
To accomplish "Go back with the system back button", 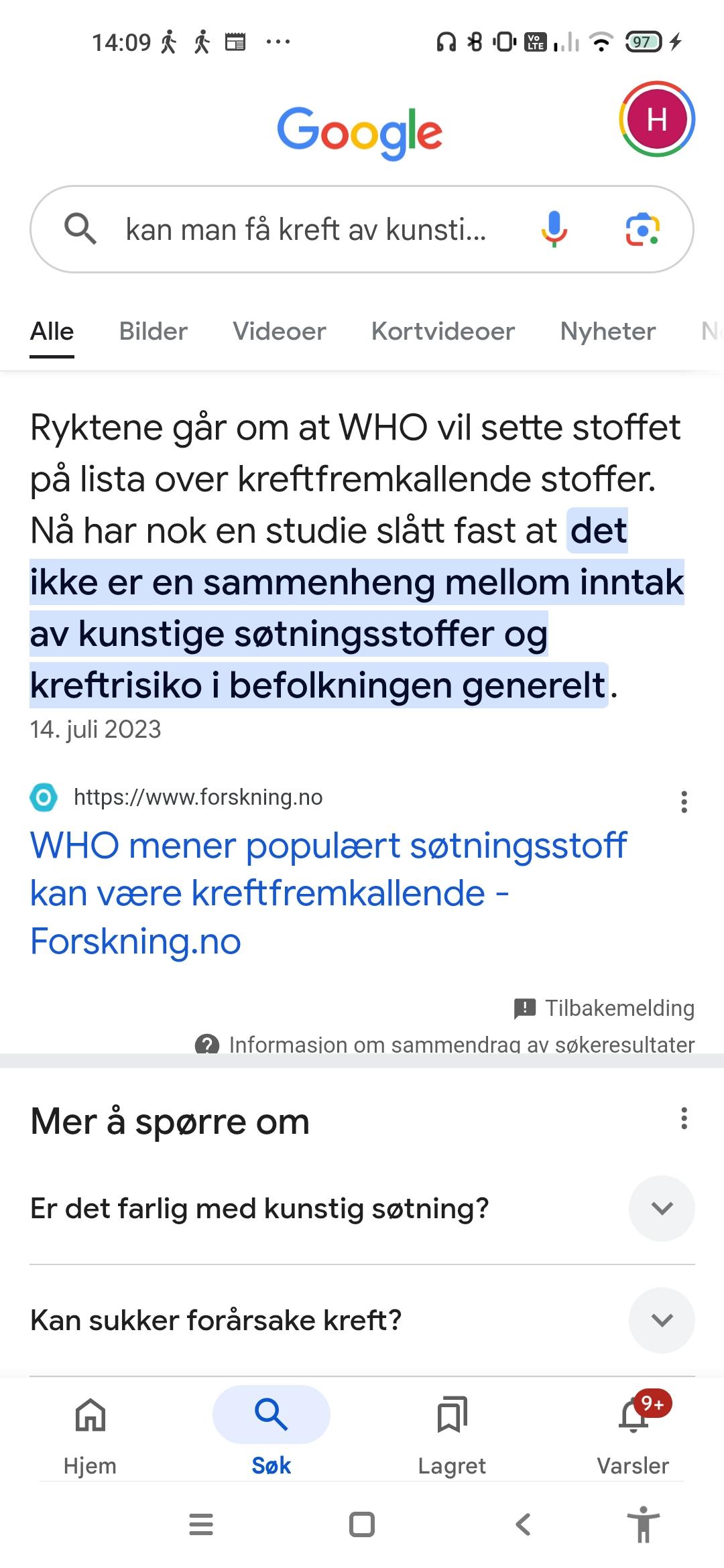I will coord(523,1524).
